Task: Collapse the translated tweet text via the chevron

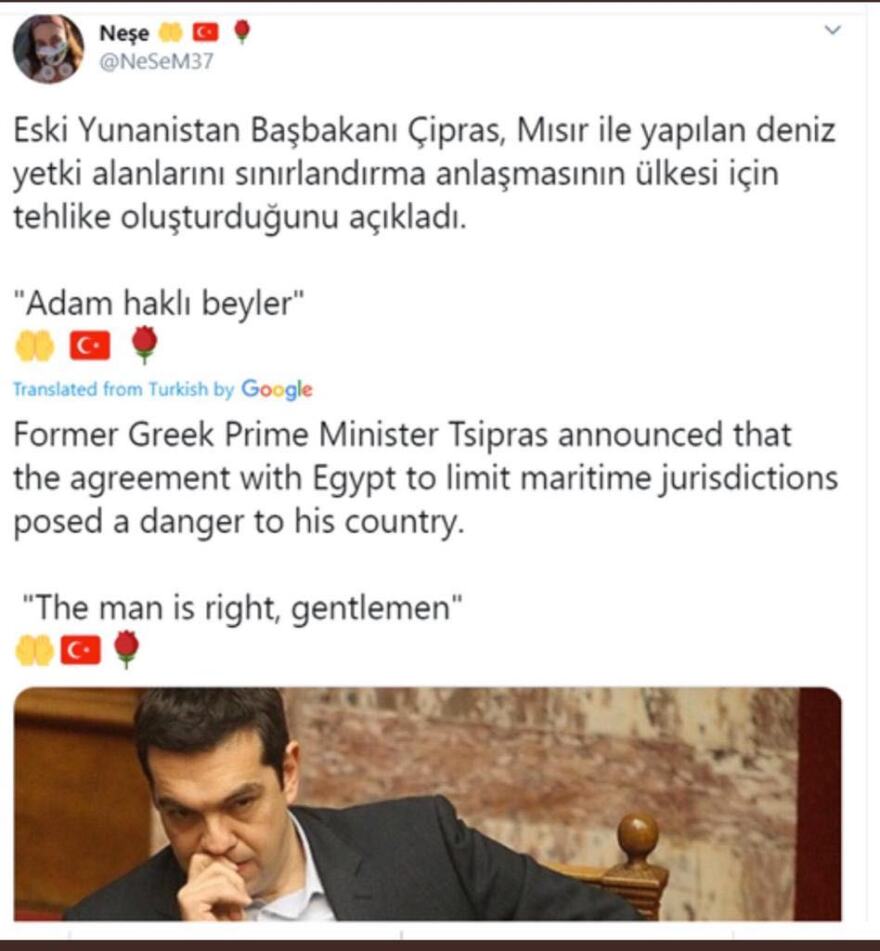Action: pyautogui.click(x=830, y=32)
